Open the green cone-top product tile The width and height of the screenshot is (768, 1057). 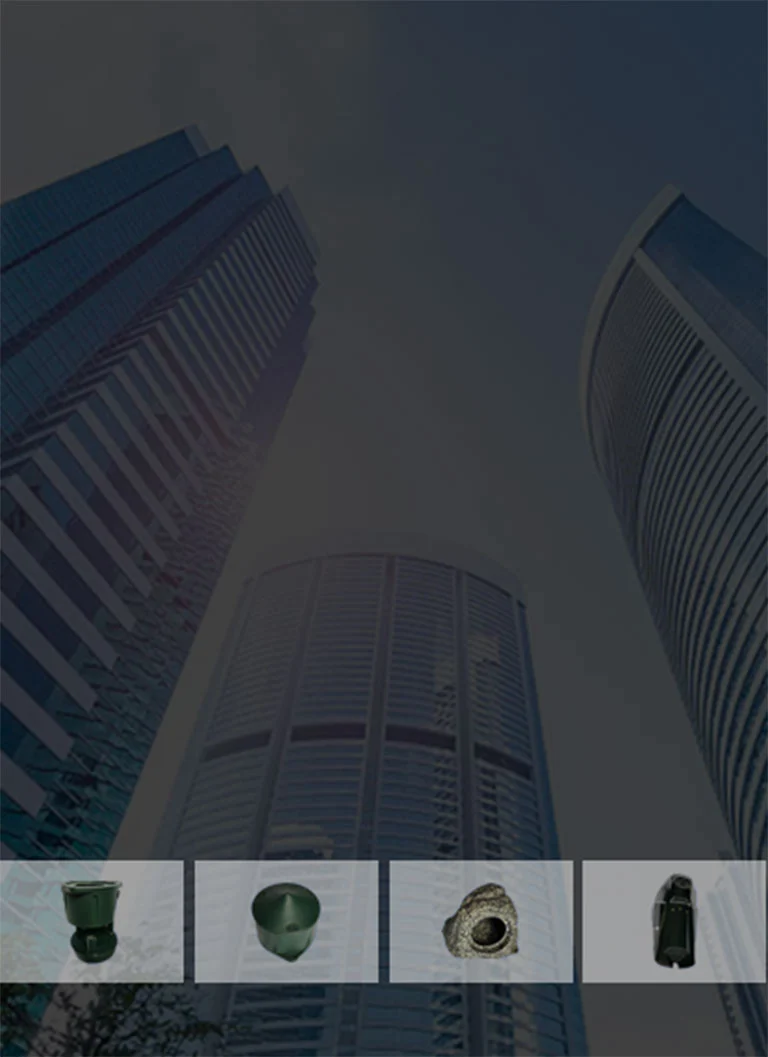(286, 921)
